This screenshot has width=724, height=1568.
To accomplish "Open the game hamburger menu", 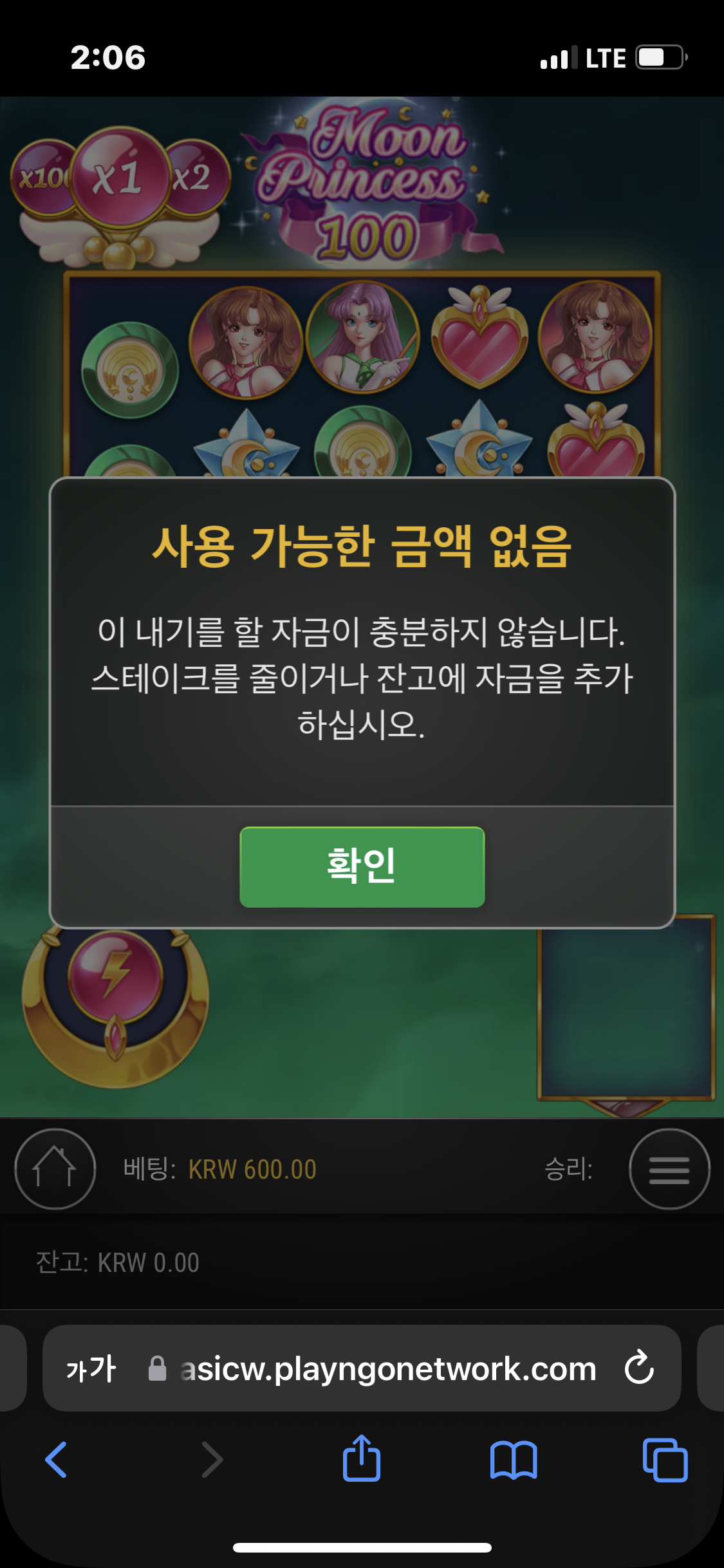I will 669,1169.
